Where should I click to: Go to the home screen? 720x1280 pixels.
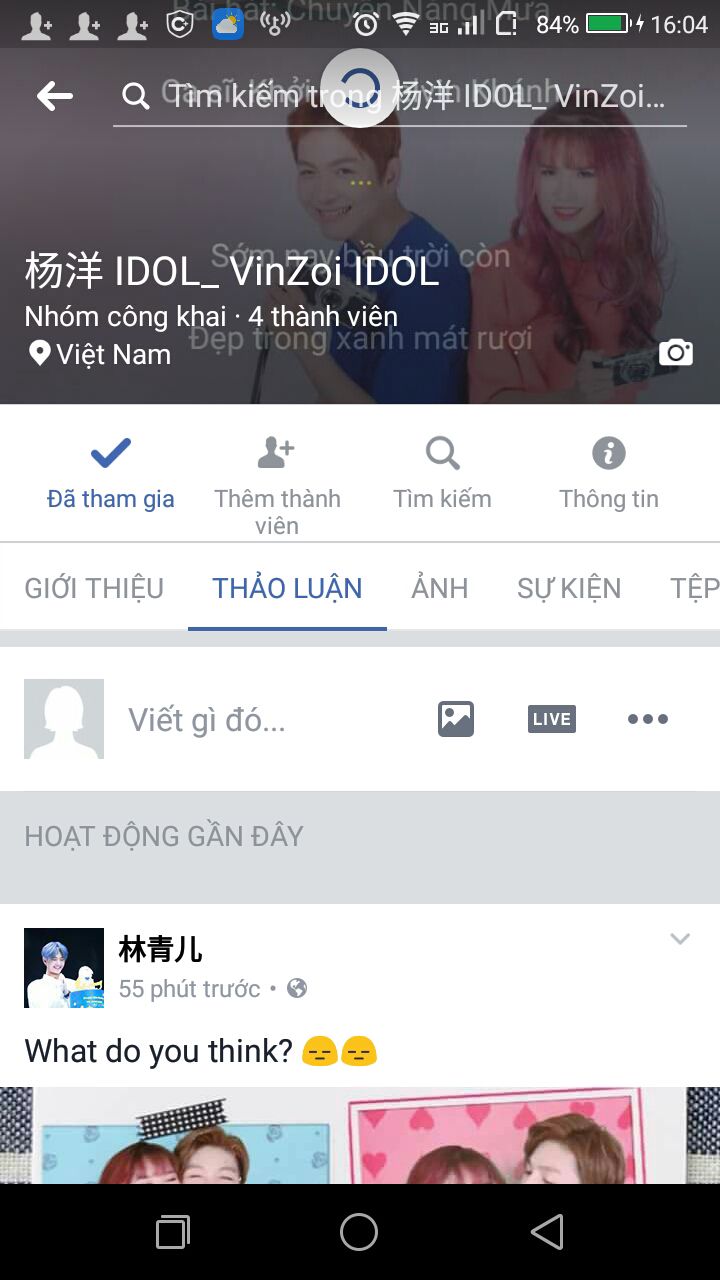tap(359, 1232)
